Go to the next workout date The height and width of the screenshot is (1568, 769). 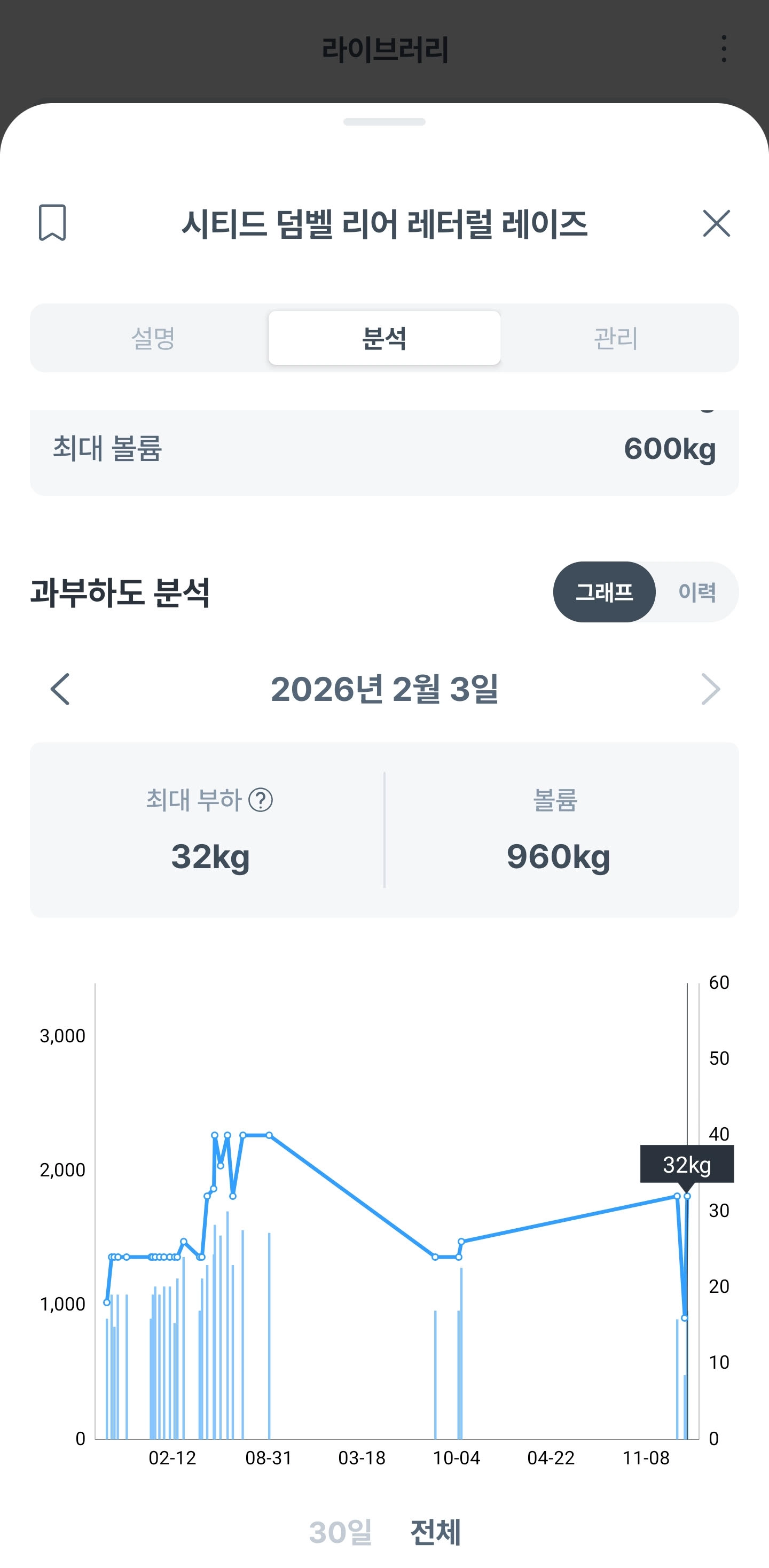pyautogui.click(x=710, y=689)
